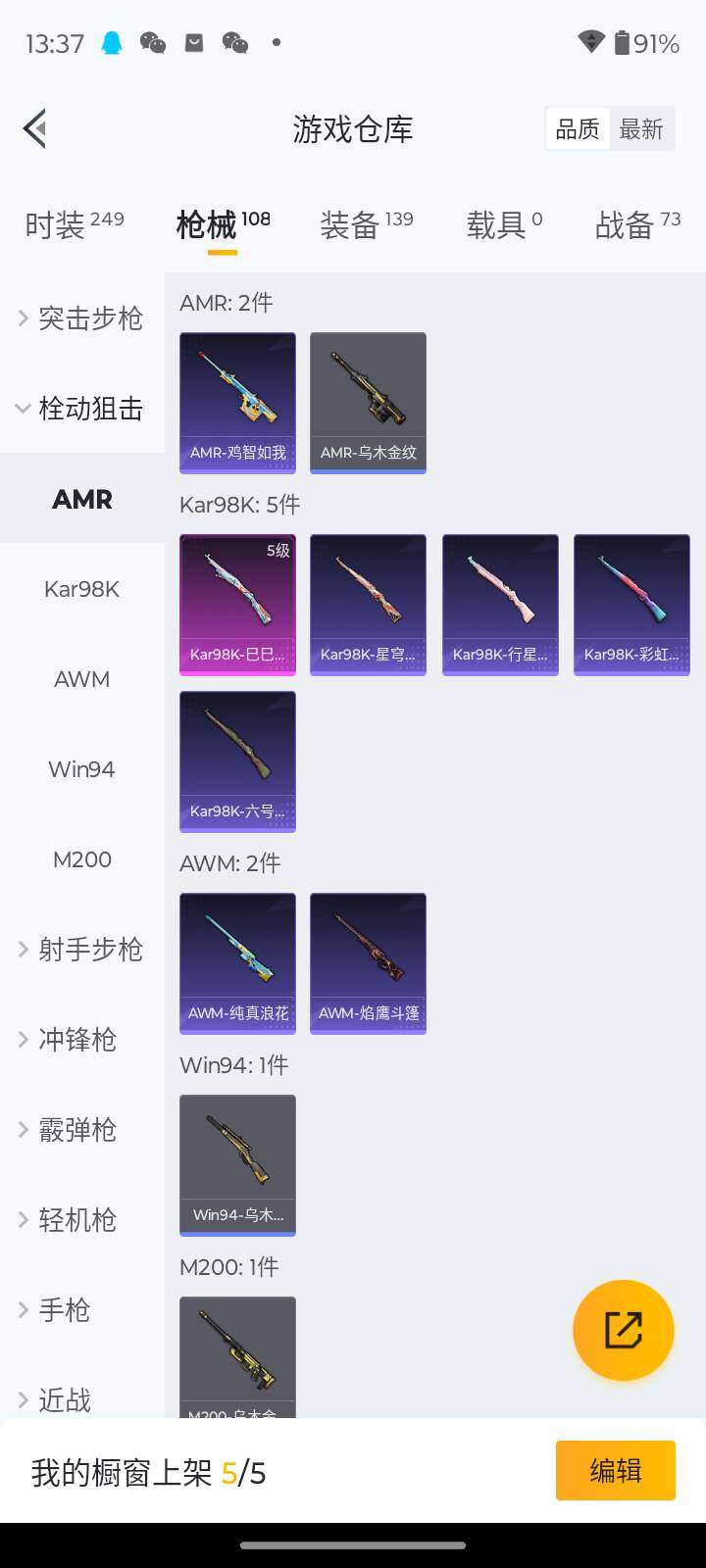Sort inventory by 最新
Image resolution: width=706 pixels, height=1568 pixels.
click(x=641, y=129)
